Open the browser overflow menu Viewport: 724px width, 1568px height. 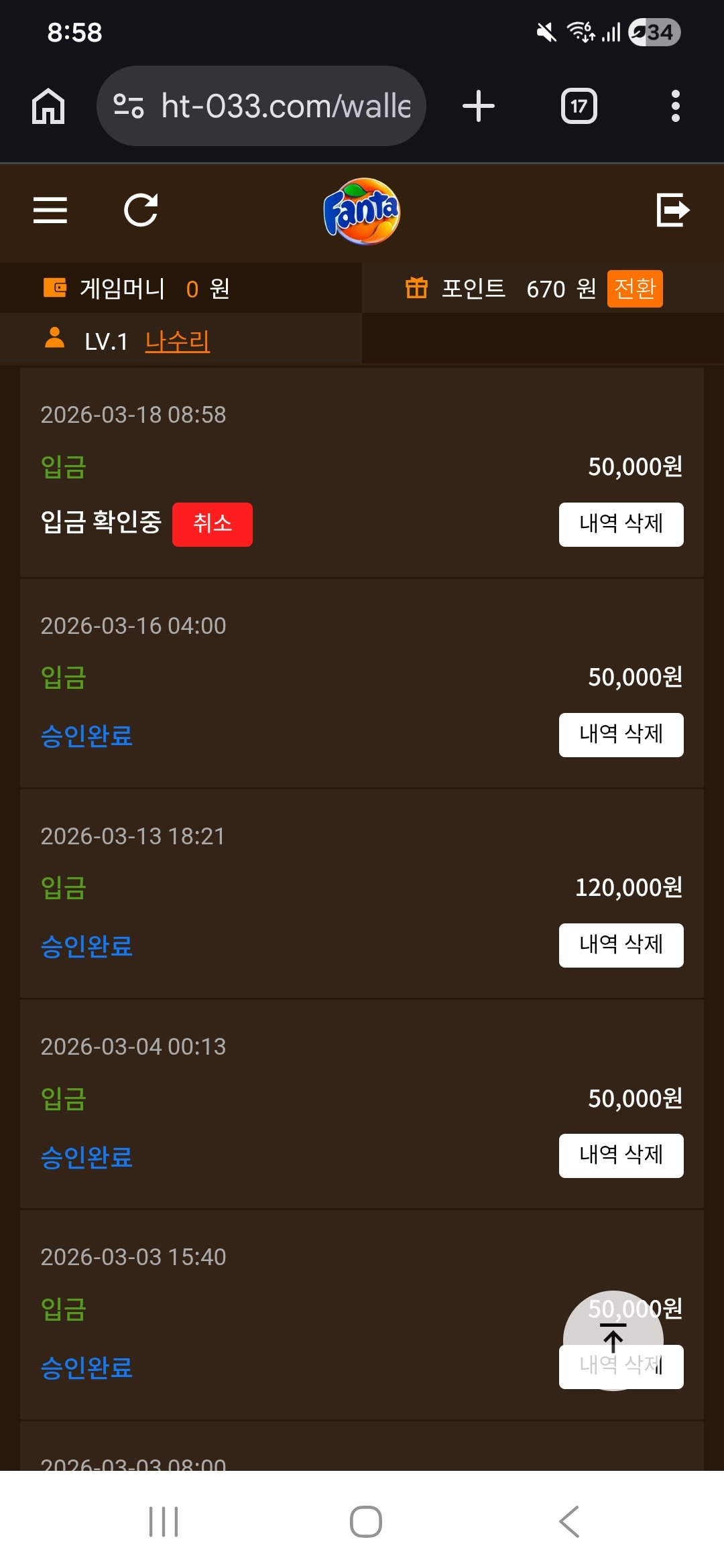pyautogui.click(x=675, y=106)
